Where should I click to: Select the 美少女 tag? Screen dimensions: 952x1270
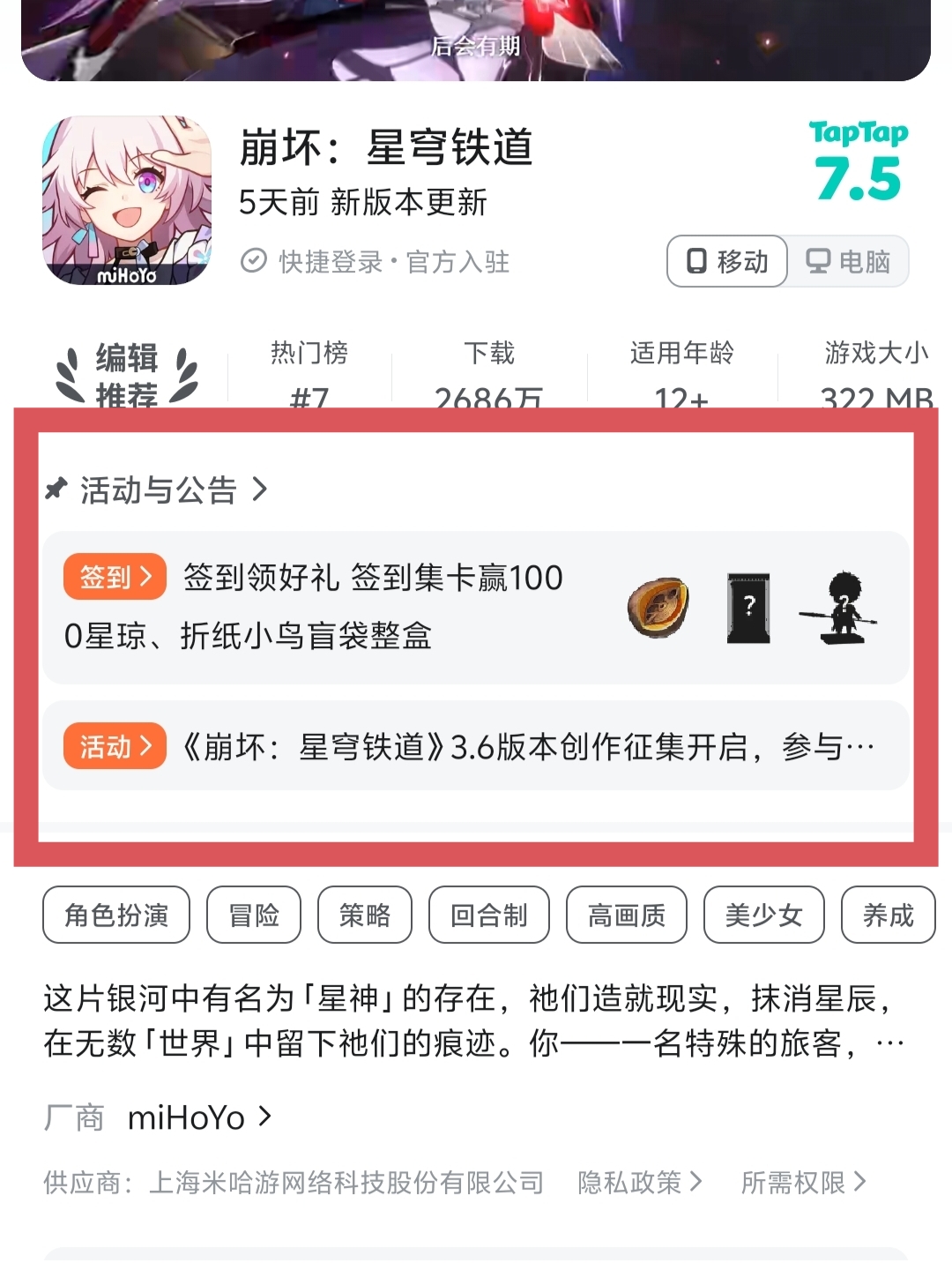tap(764, 915)
